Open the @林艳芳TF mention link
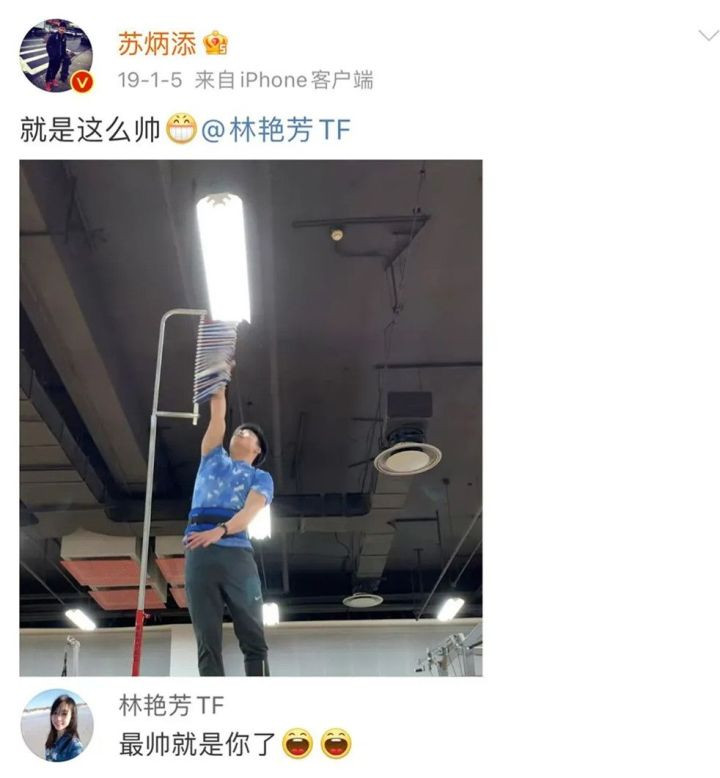The width and height of the screenshot is (720, 778). click(276, 130)
